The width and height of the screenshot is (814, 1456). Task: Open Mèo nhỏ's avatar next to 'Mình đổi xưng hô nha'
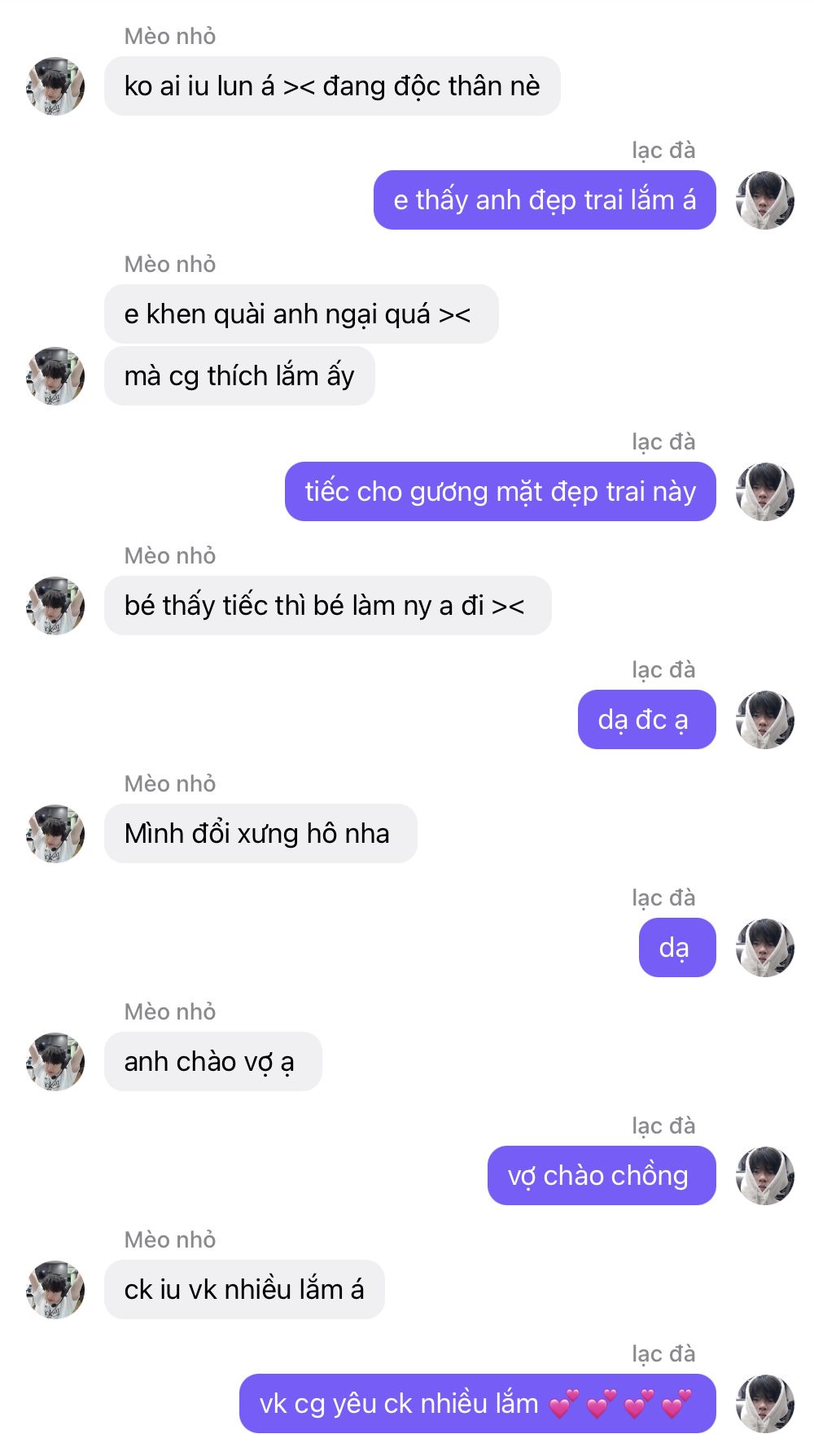(x=55, y=833)
